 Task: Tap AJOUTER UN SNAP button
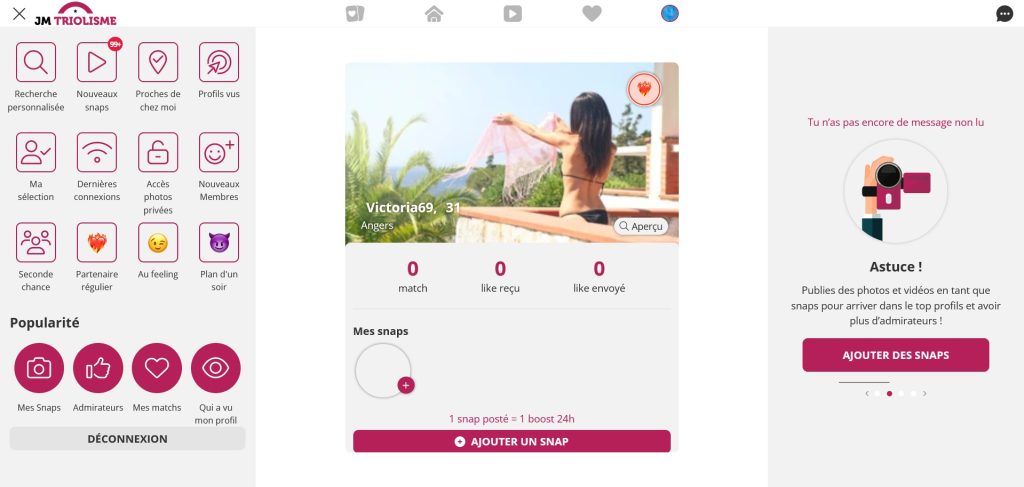[x=511, y=441]
